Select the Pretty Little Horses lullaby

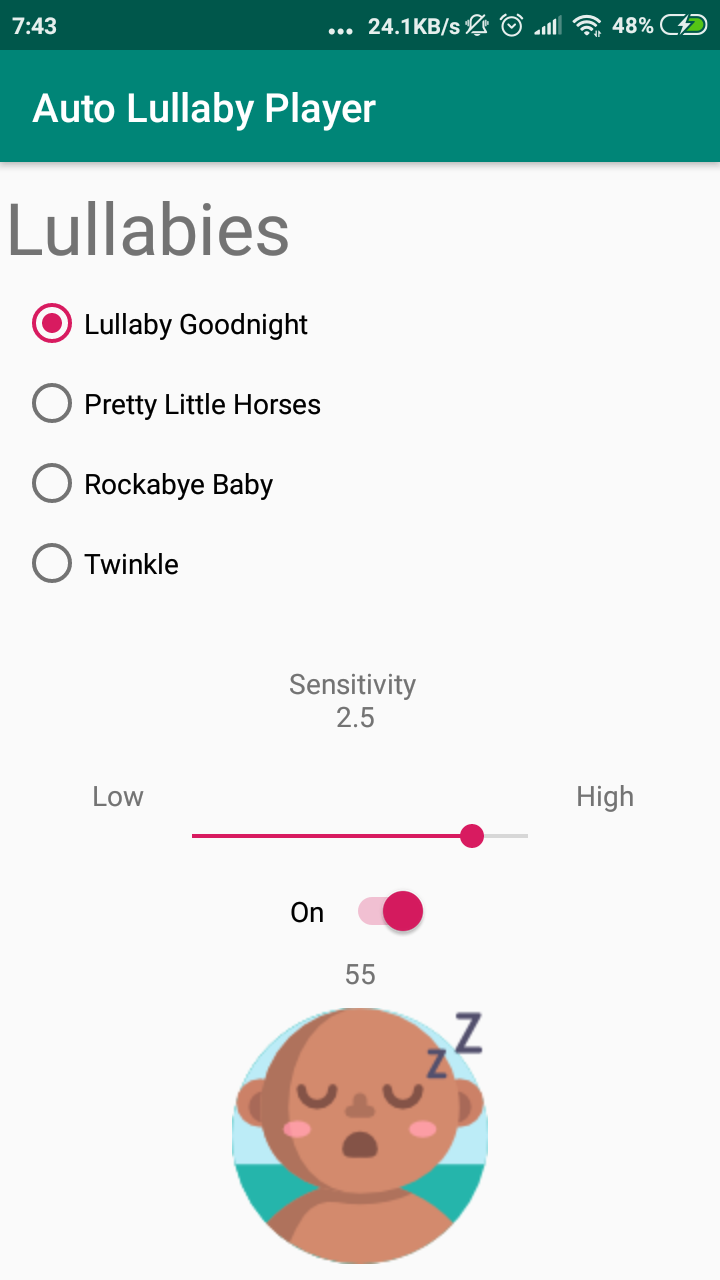52,403
